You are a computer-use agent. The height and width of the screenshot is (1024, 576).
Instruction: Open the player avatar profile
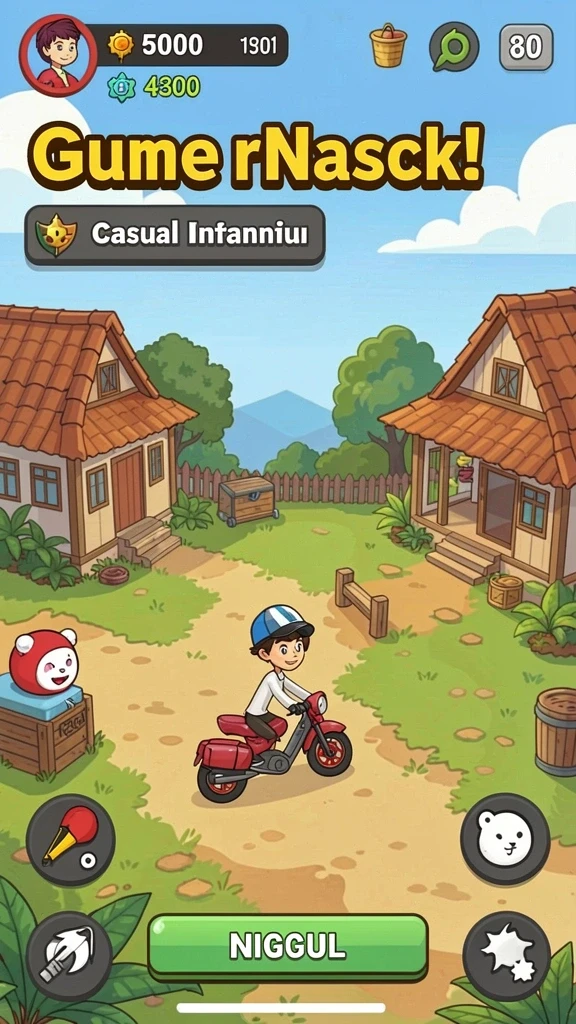[x=58, y=55]
